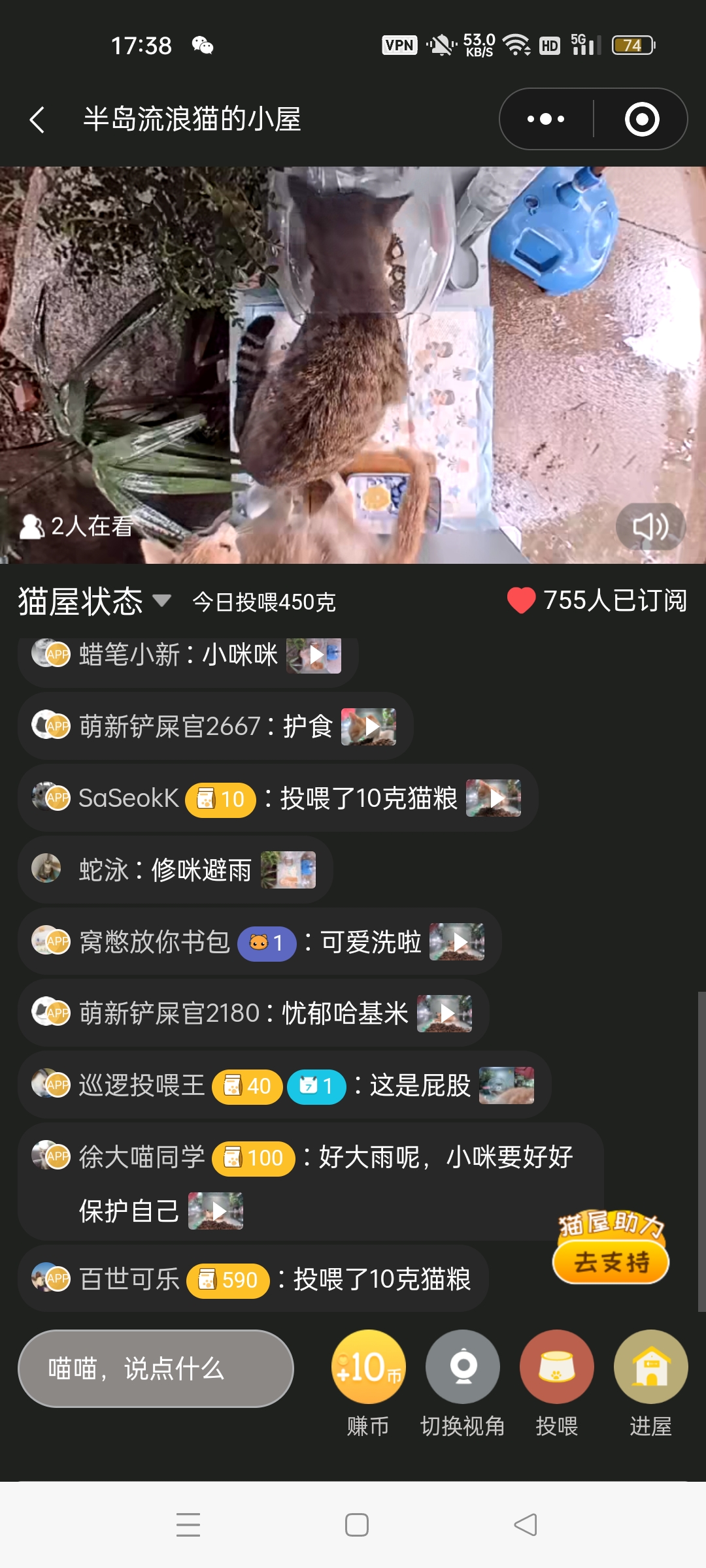Screen dimensions: 706x1568
Task: Open the 喵喵，说点什么 comment box
Action: 156,1369
